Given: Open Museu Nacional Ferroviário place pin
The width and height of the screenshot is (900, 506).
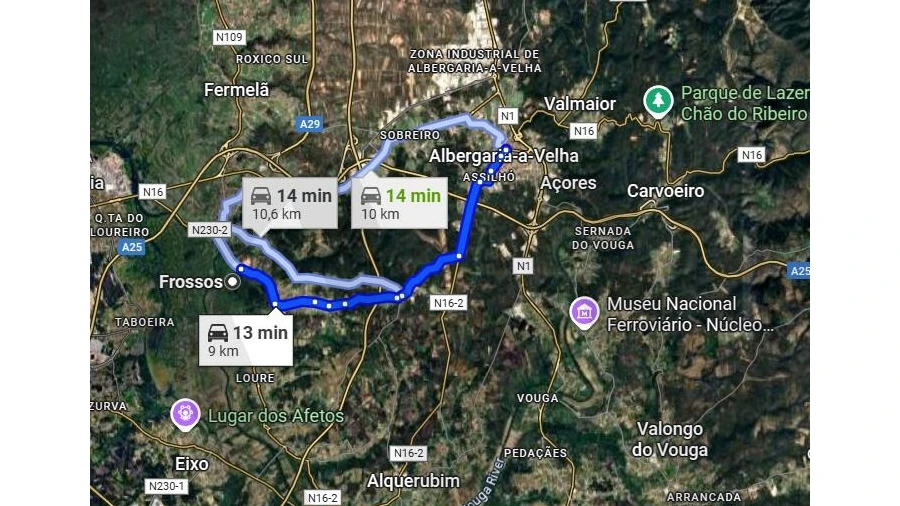Looking at the screenshot, I should pos(584,312).
